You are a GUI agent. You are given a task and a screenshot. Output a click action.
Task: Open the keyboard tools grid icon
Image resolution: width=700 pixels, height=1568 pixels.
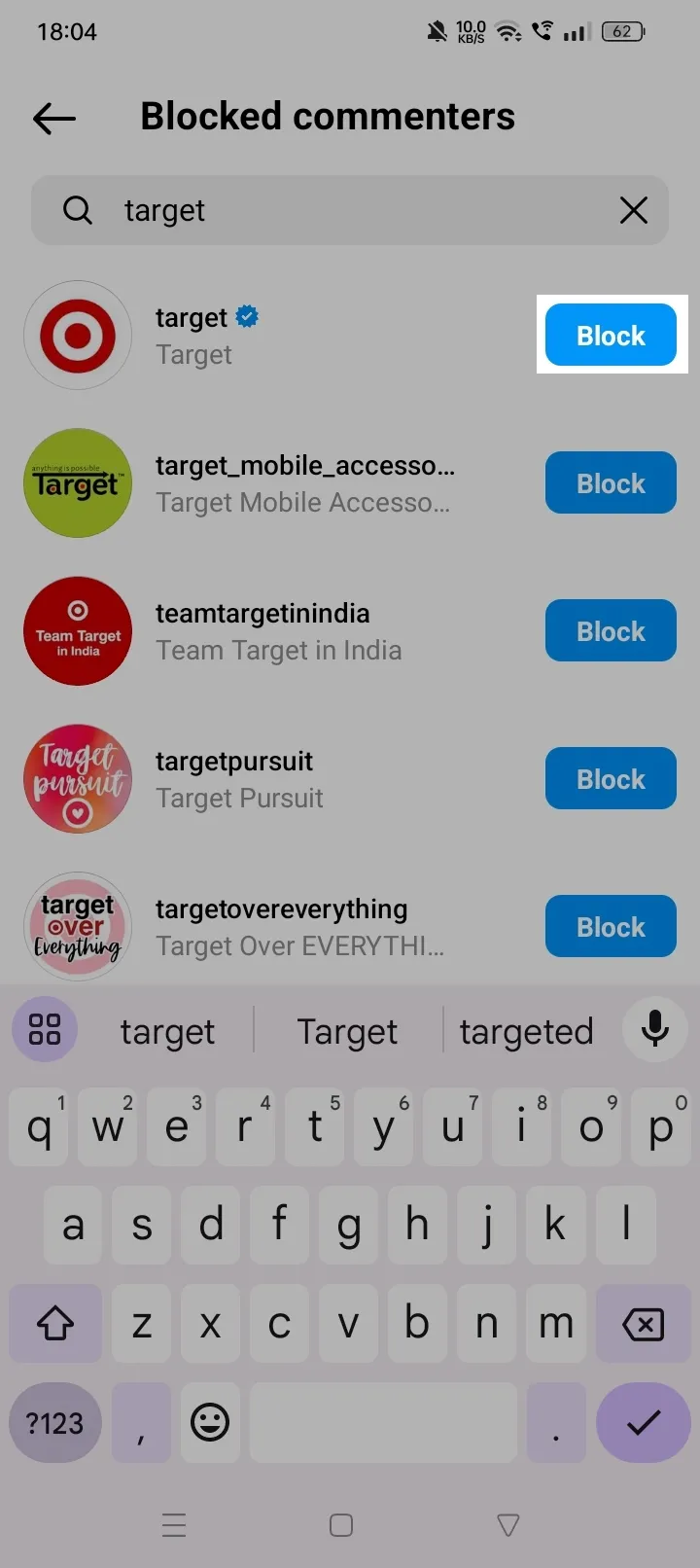(x=45, y=1029)
